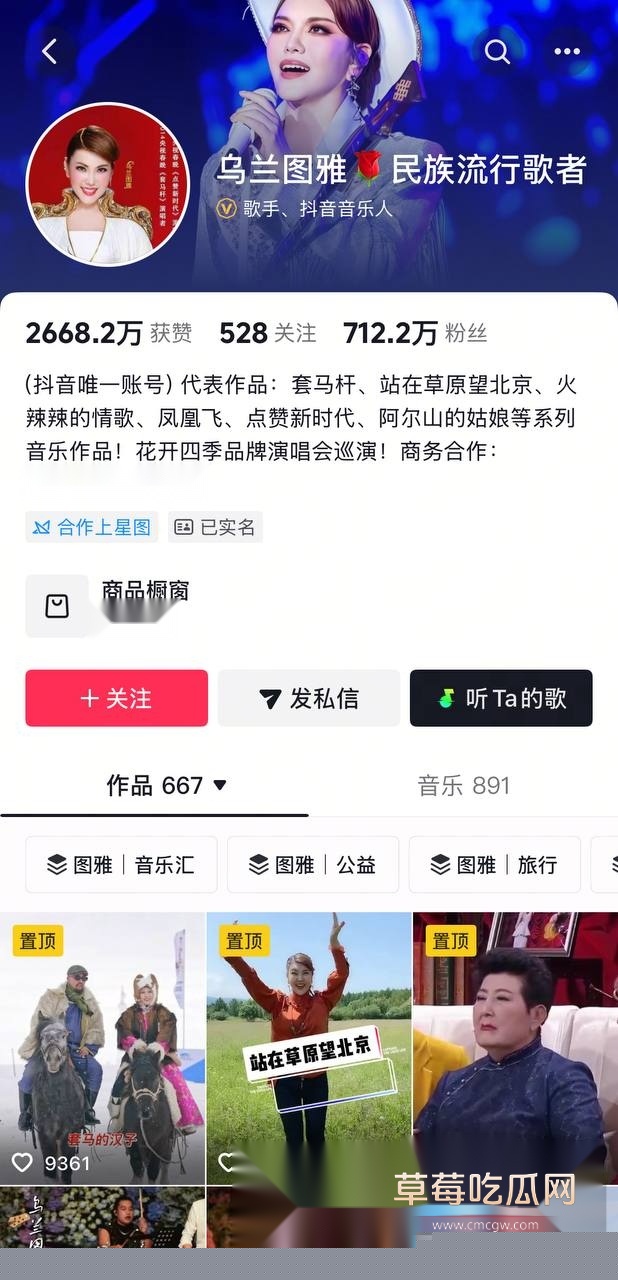Image resolution: width=618 pixels, height=1280 pixels.
Task: Open pinned video of woman in blue
Action: pyautogui.click(x=515, y=1046)
